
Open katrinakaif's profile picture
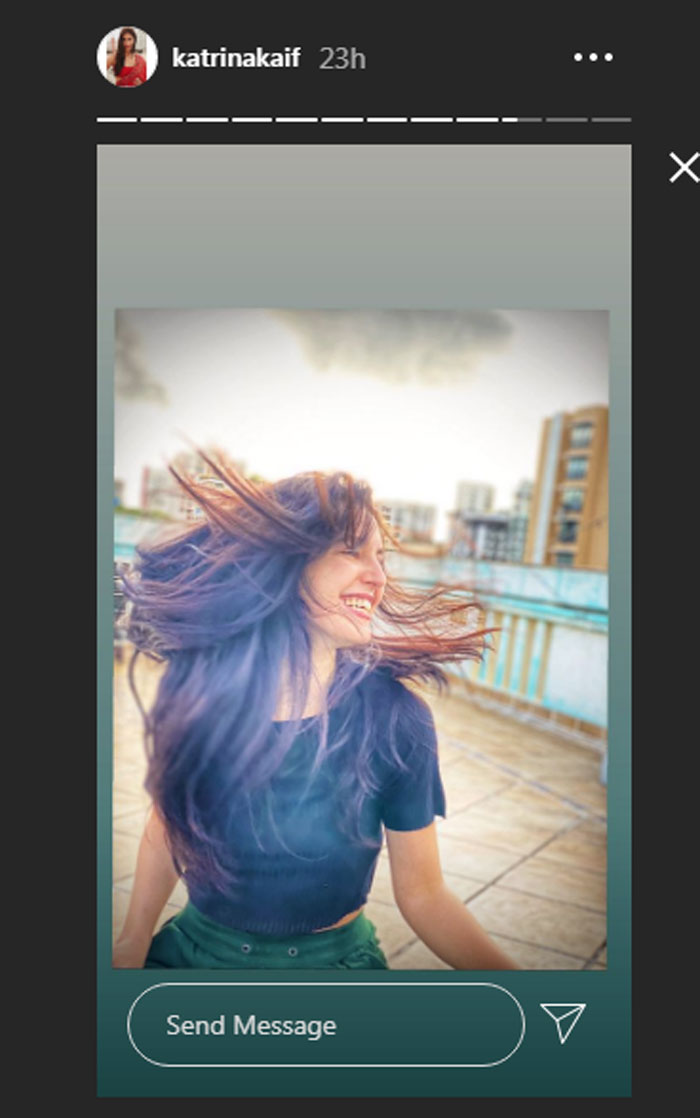pos(127,57)
